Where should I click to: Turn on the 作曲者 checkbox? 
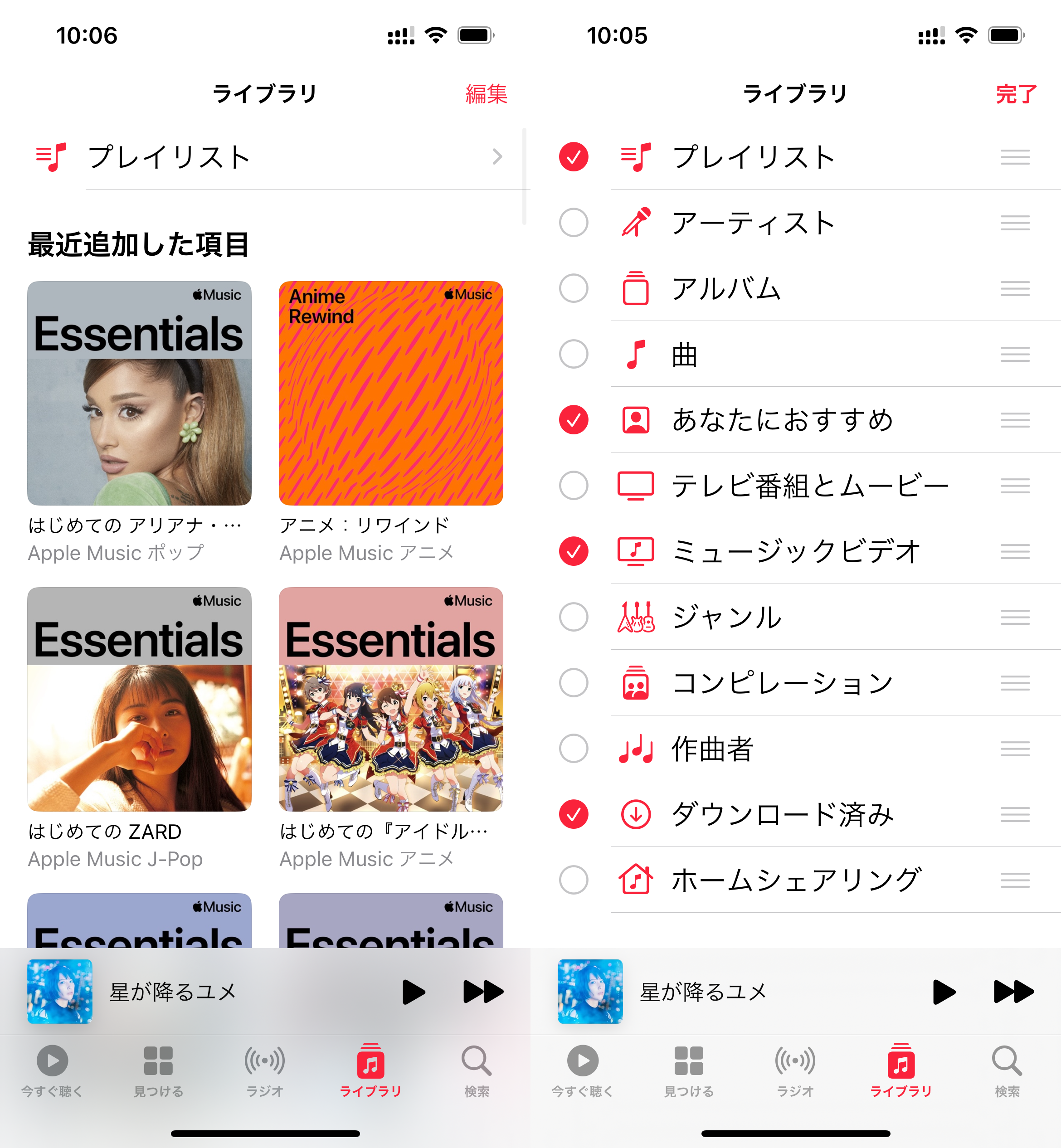[x=574, y=749]
